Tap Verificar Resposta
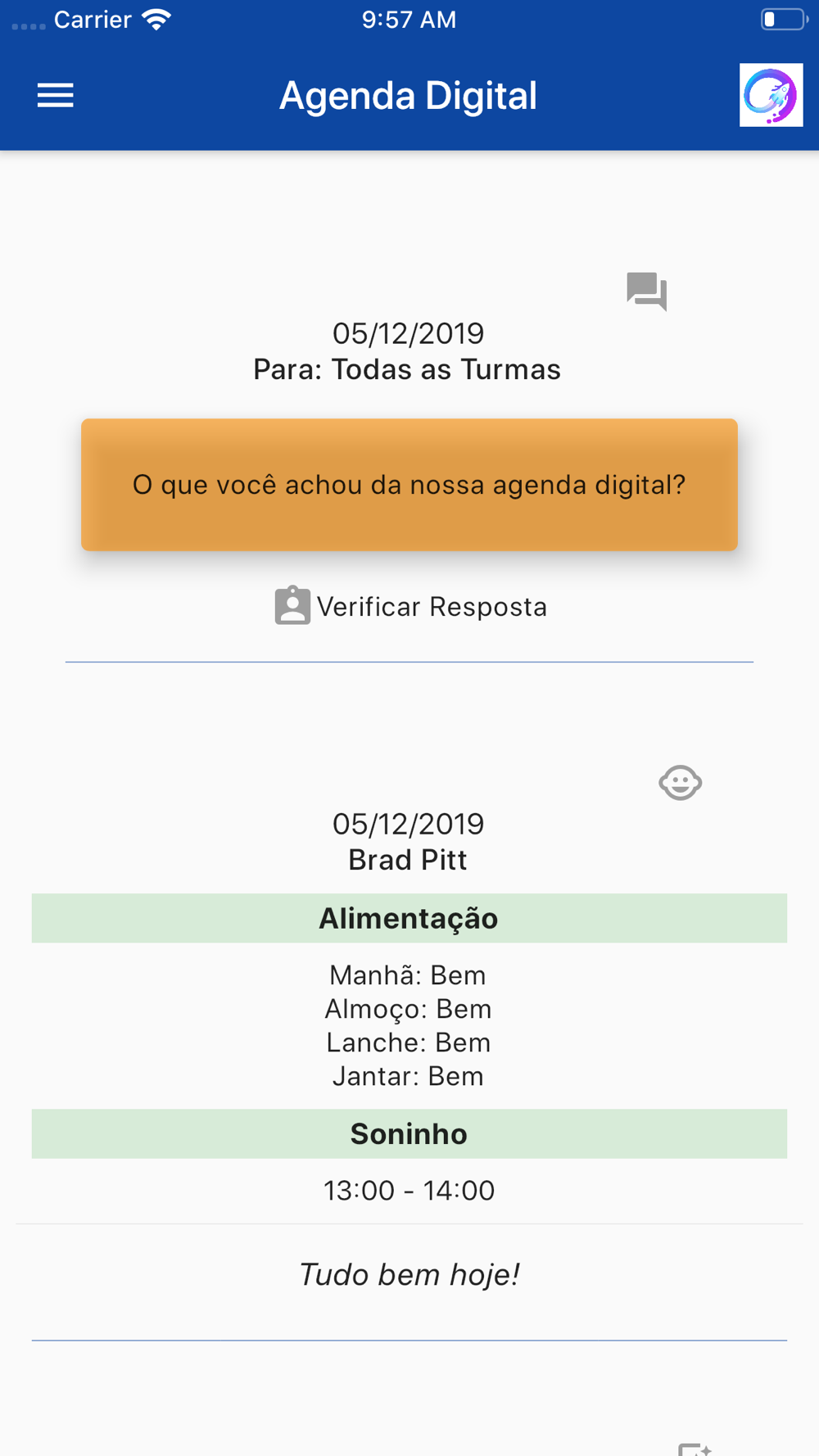Screen dimensions: 819x1456 pos(410,606)
